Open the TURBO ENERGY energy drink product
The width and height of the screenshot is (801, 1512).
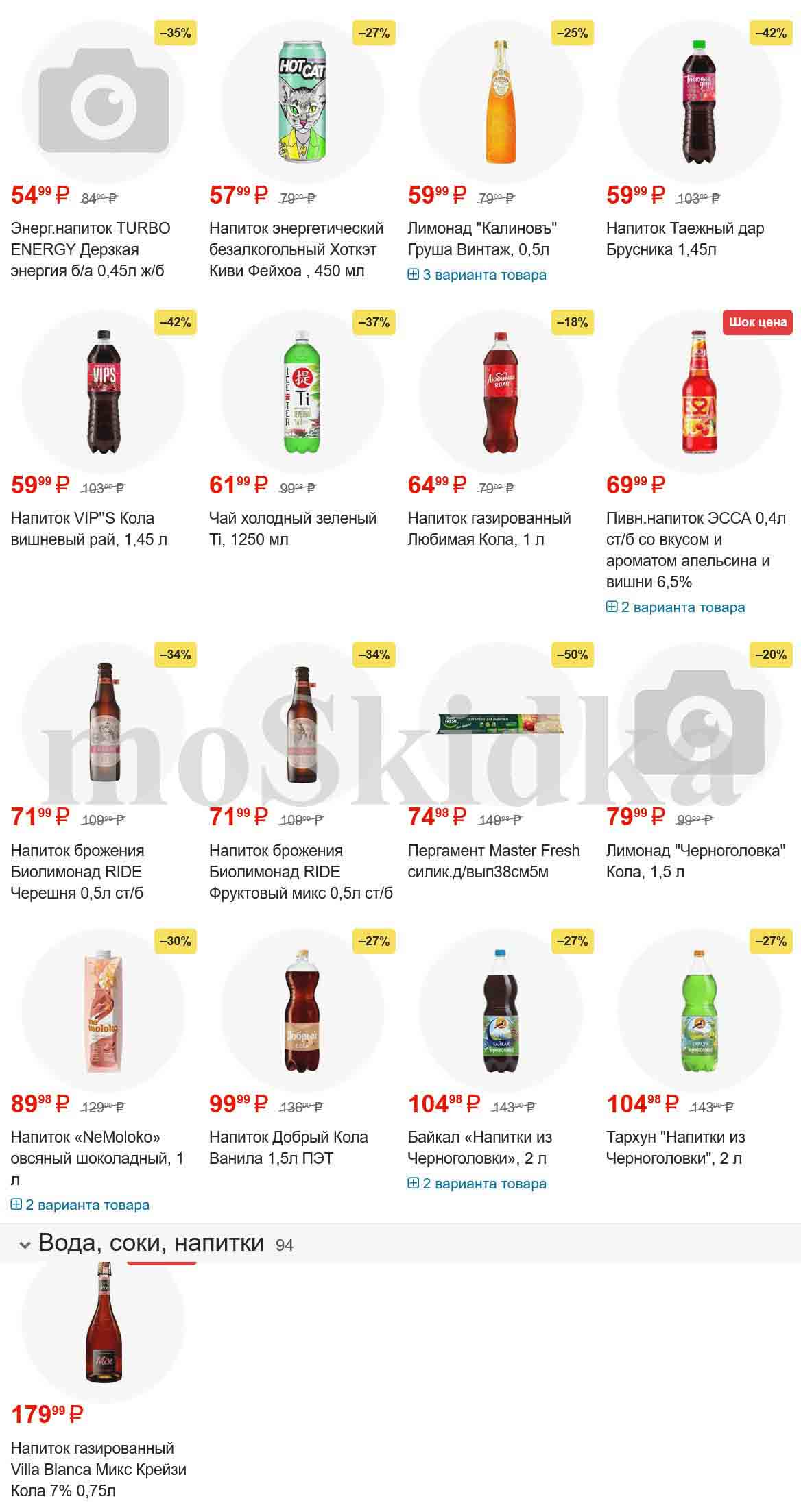tap(91, 249)
